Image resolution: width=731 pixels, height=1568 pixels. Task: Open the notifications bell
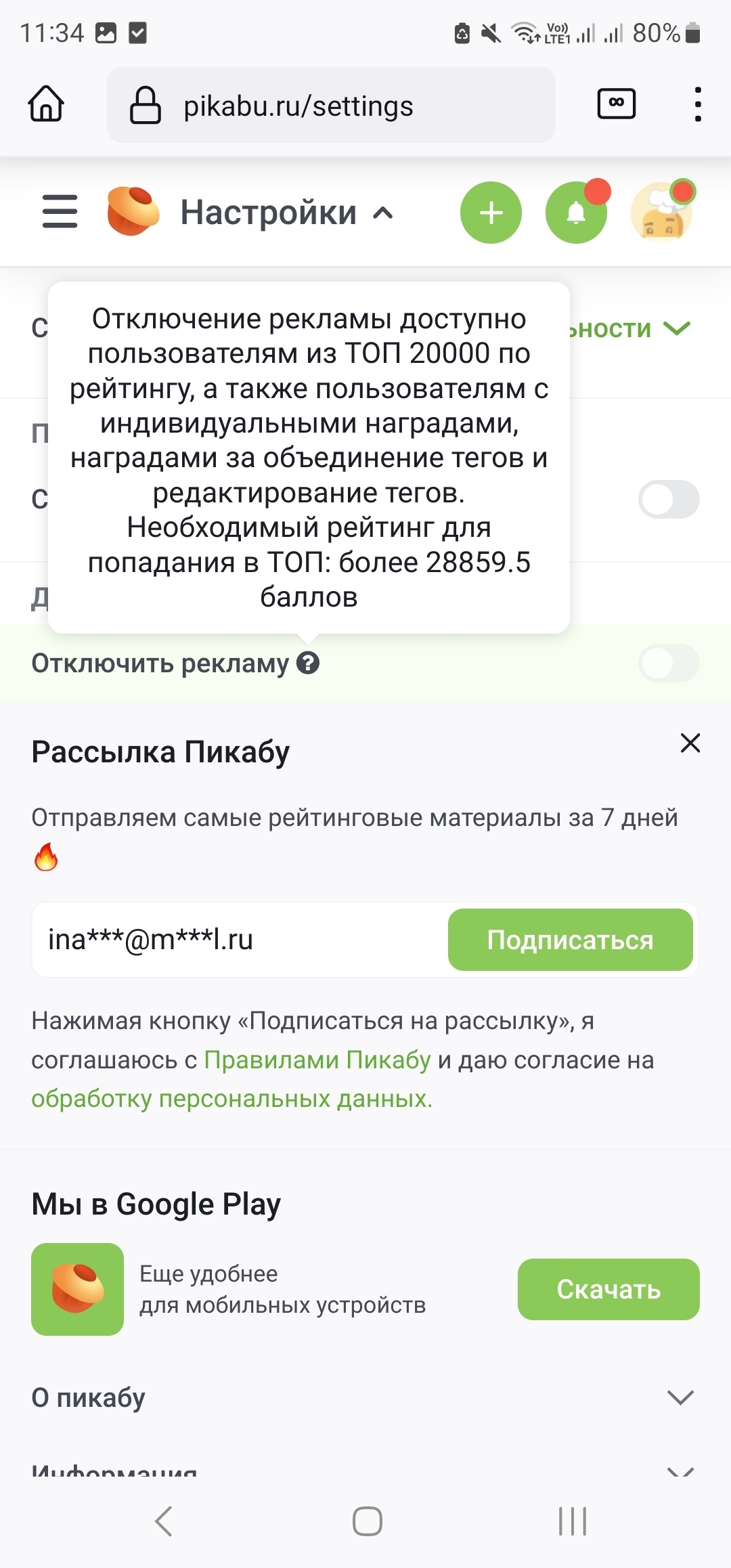click(576, 213)
